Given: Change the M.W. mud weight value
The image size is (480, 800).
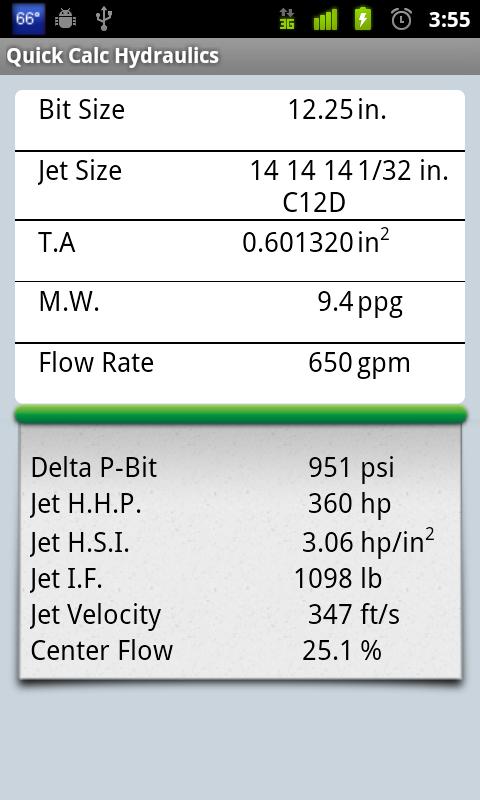Looking at the screenshot, I should pos(240,312).
